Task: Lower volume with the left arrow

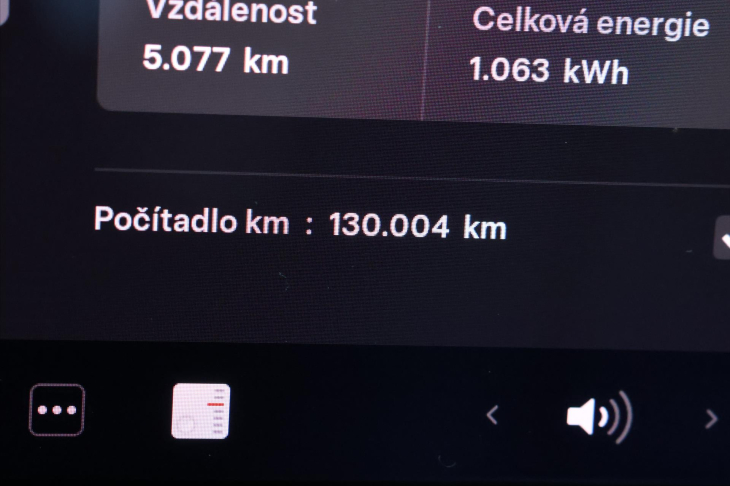Action: tap(491, 416)
